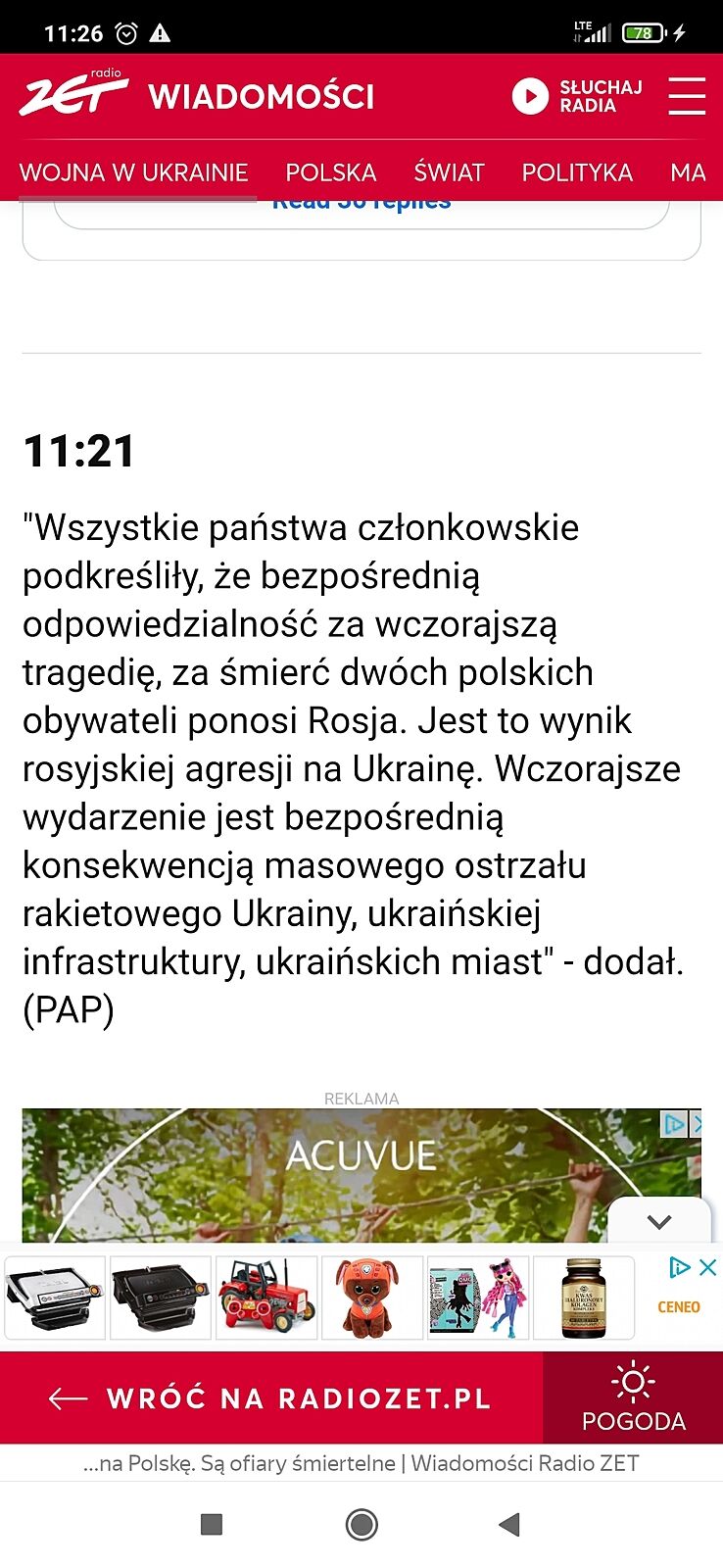This screenshot has height=1568, width=723.
Task: Close the Ceneo ad strip
Action: pyautogui.click(x=708, y=1267)
